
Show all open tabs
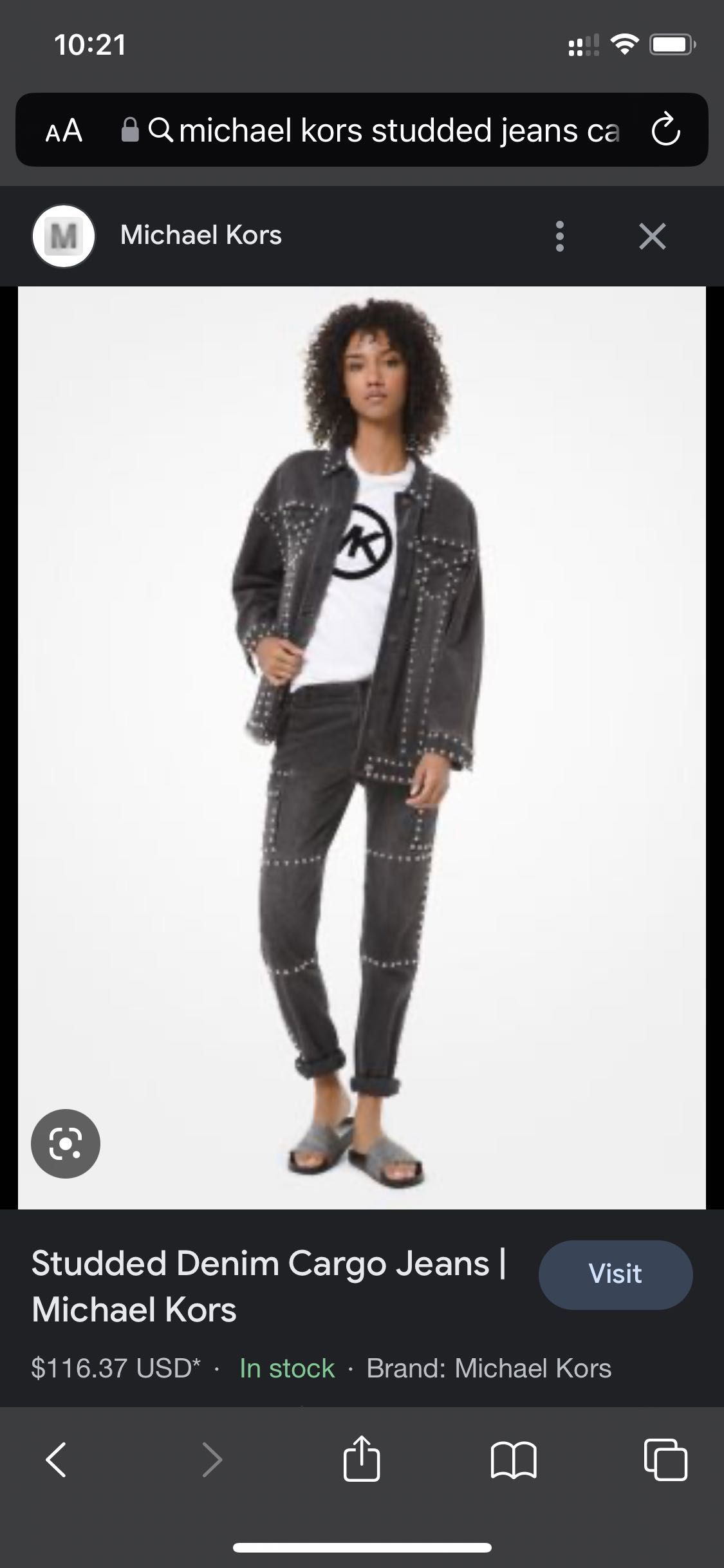point(665,1459)
